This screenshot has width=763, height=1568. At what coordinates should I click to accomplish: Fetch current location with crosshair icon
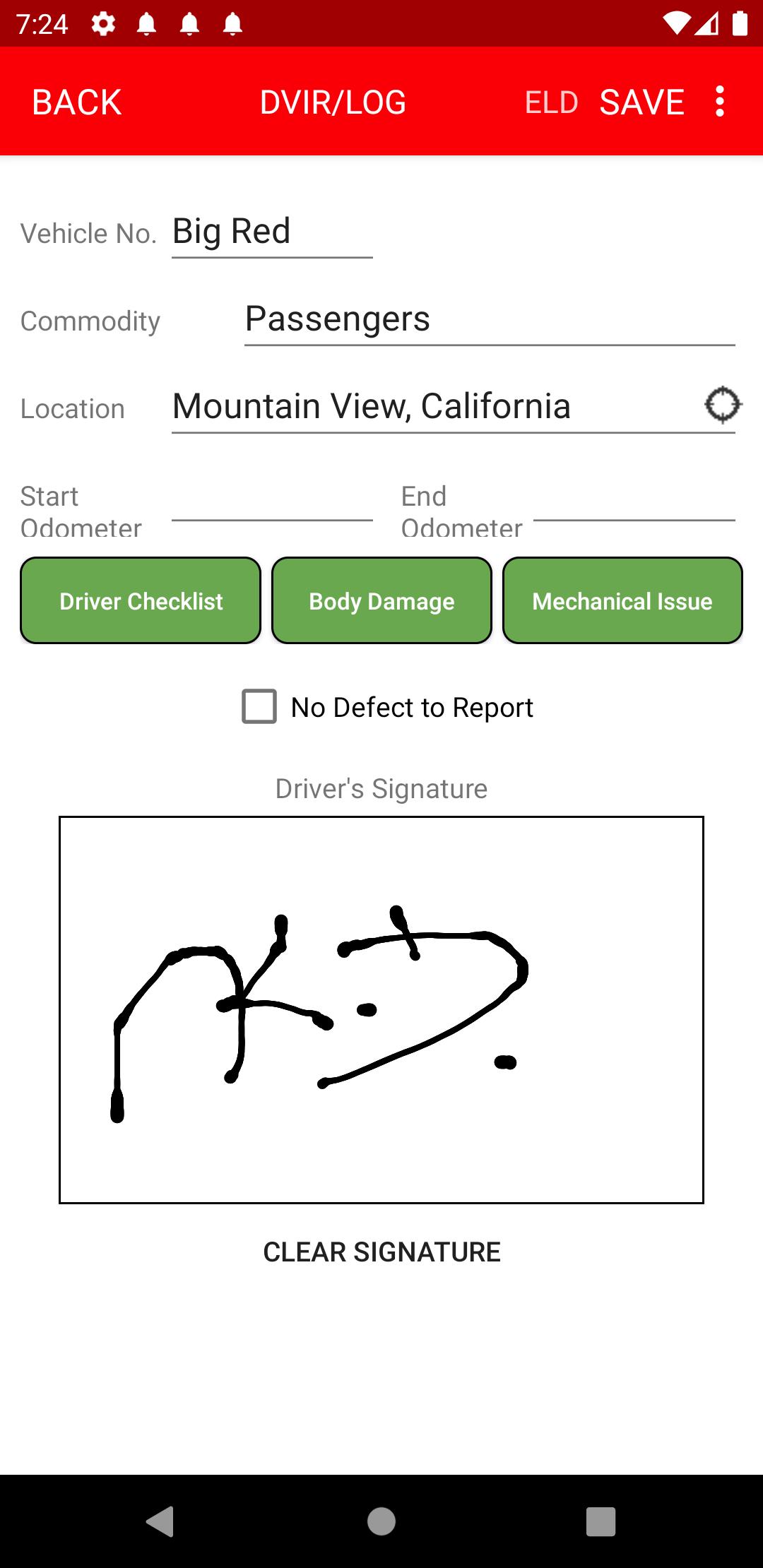click(x=722, y=405)
